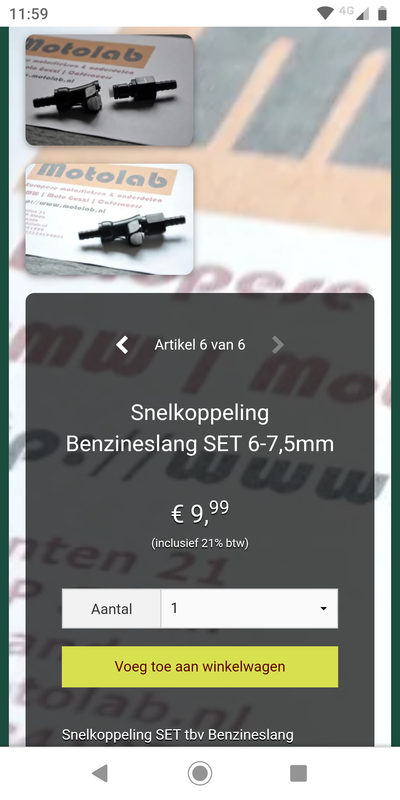The width and height of the screenshot is (400, 800).
Task: Open the Aantal quantity dropdown
Action: tap(249, 608)
